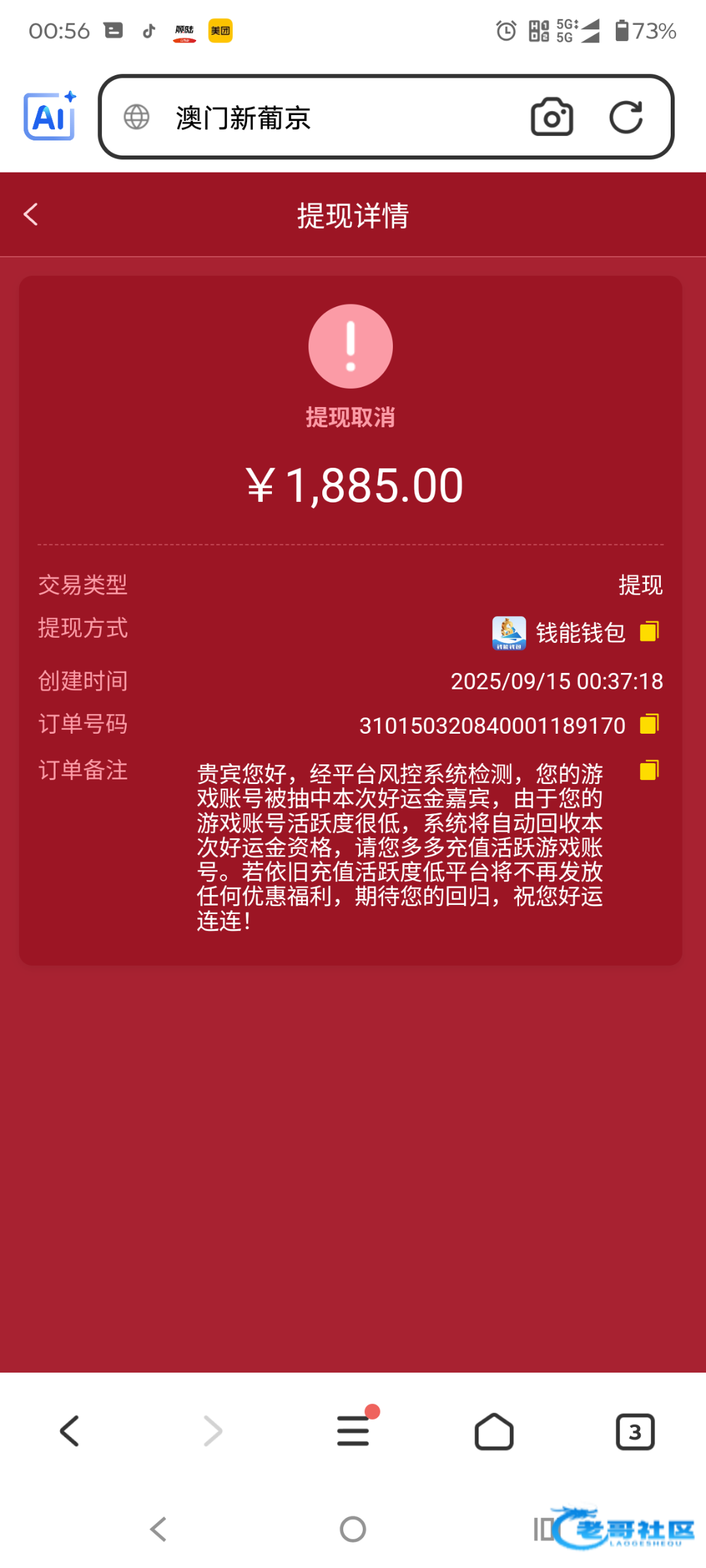Copy the 钱能钱包 withdrawal method
706x1568 pixels.
pyautogui.click(x=649, y=631)
